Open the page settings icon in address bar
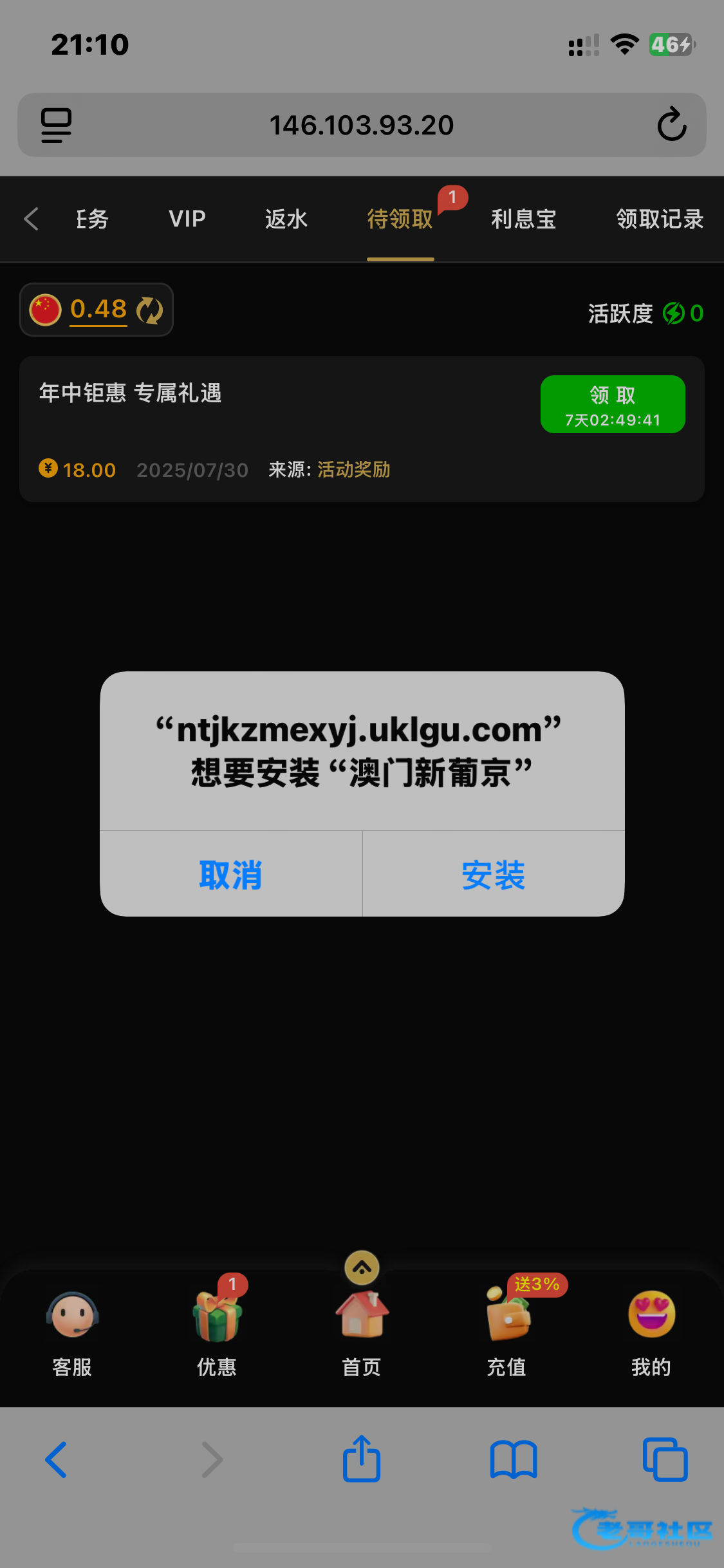Image resolution: width=724 pixels, height=1568 pixels. [x=56, y=125]
